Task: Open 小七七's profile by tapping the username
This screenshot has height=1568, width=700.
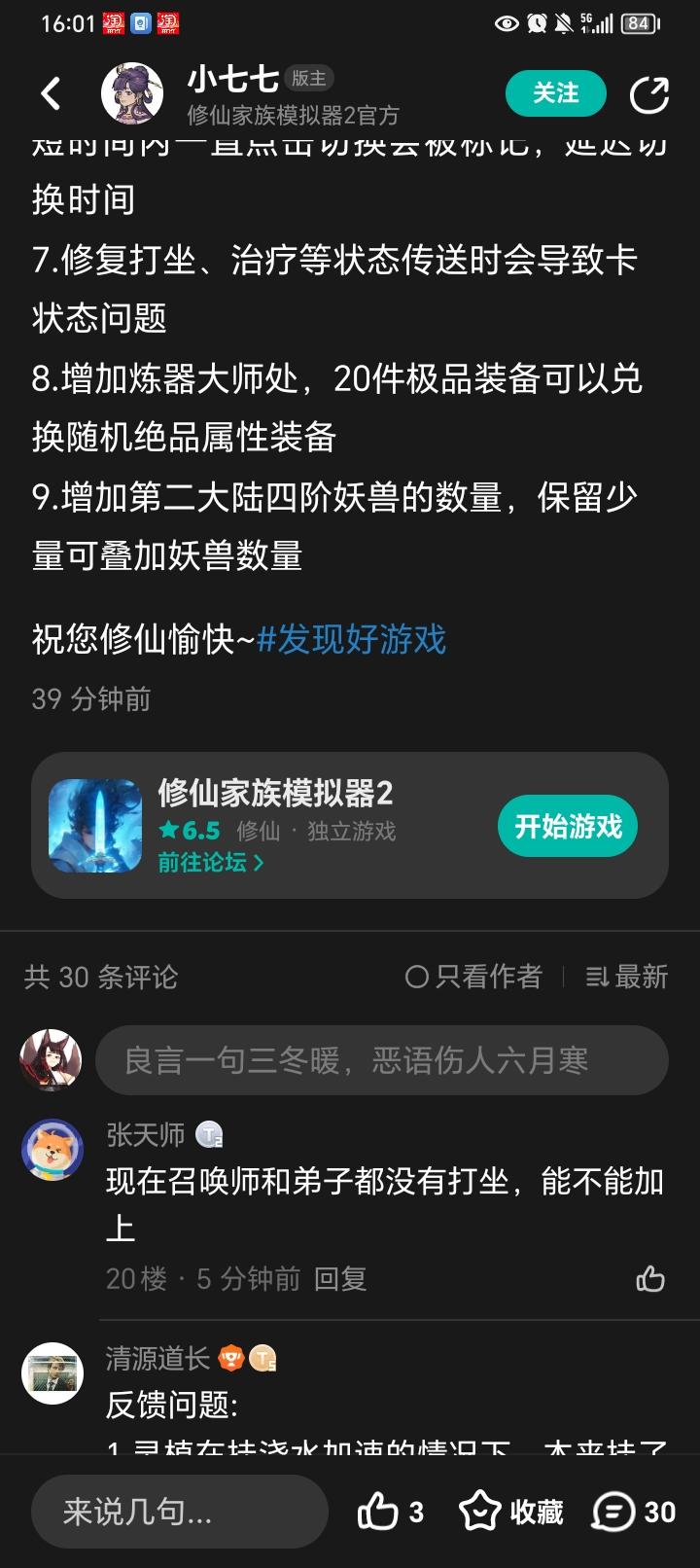Action: coord(230,78)
